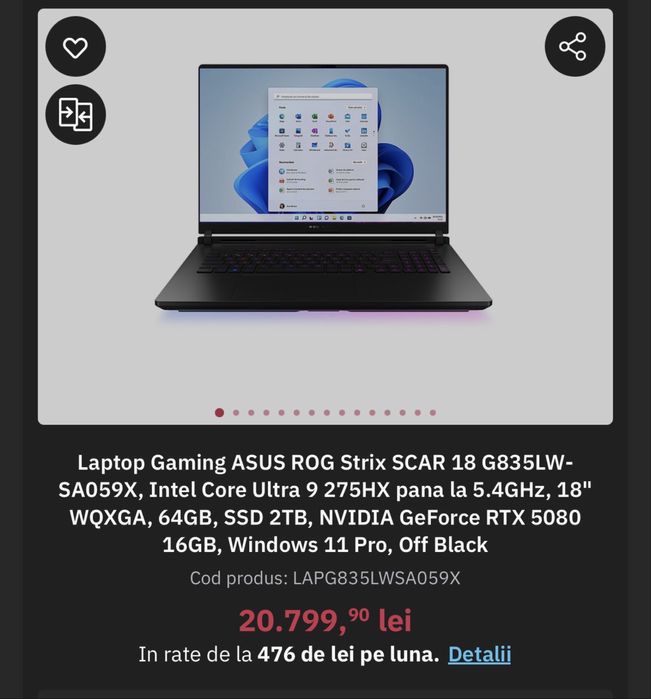This screenshot has height=699, width=651.
Task: Tap the compare products icon
Action: (75, 114)
